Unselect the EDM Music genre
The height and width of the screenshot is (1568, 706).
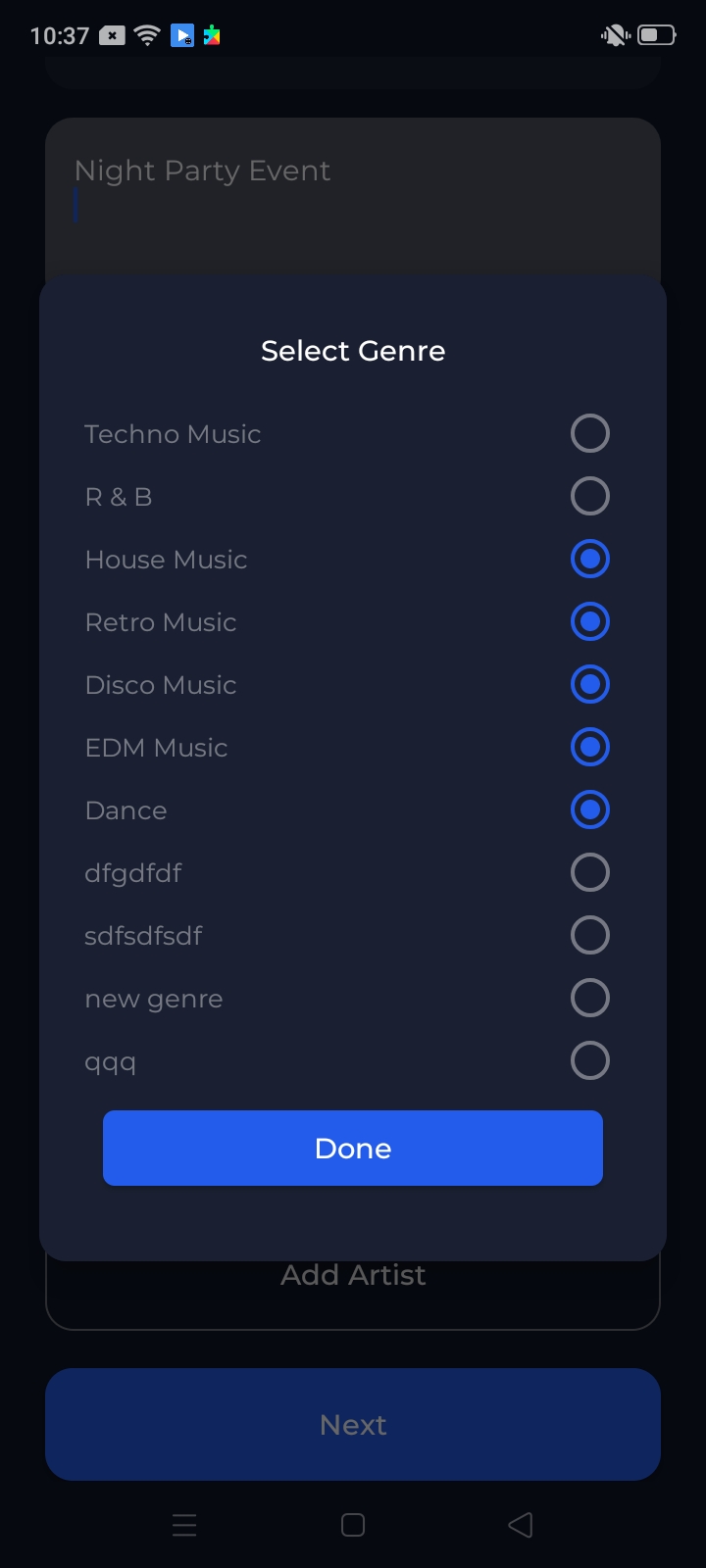(589, 747)
